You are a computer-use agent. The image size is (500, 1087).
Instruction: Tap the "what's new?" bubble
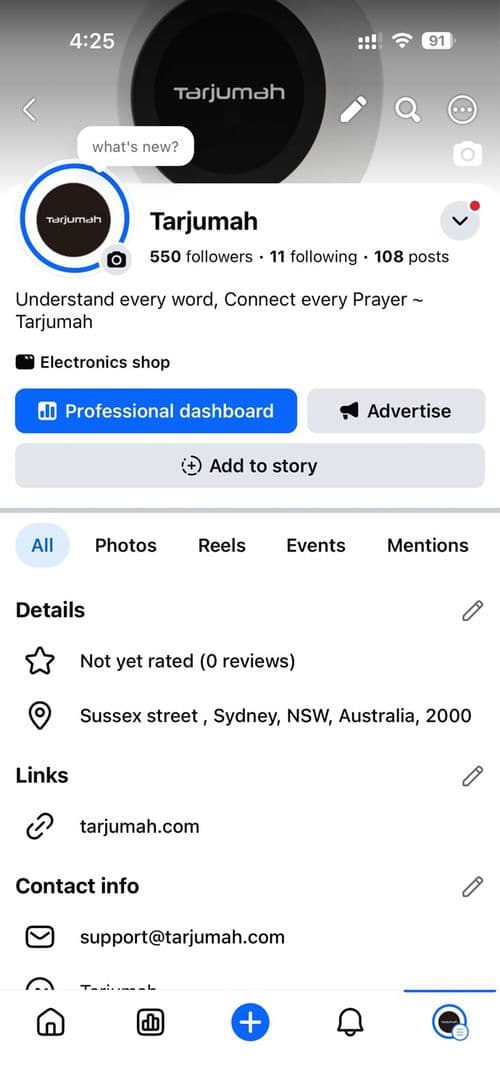click(135, 147)
